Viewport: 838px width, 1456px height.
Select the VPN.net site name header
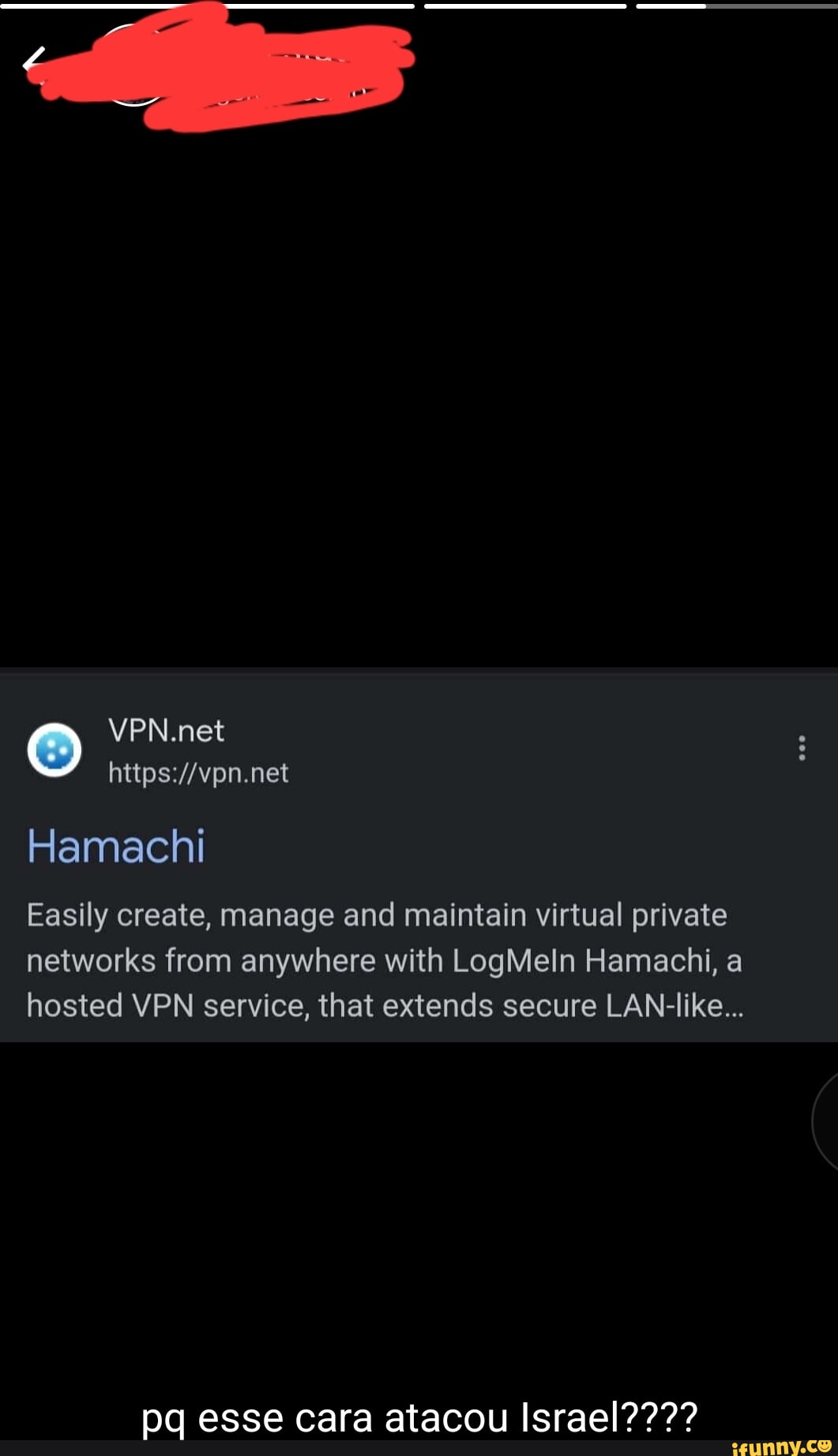click(167, 730)
